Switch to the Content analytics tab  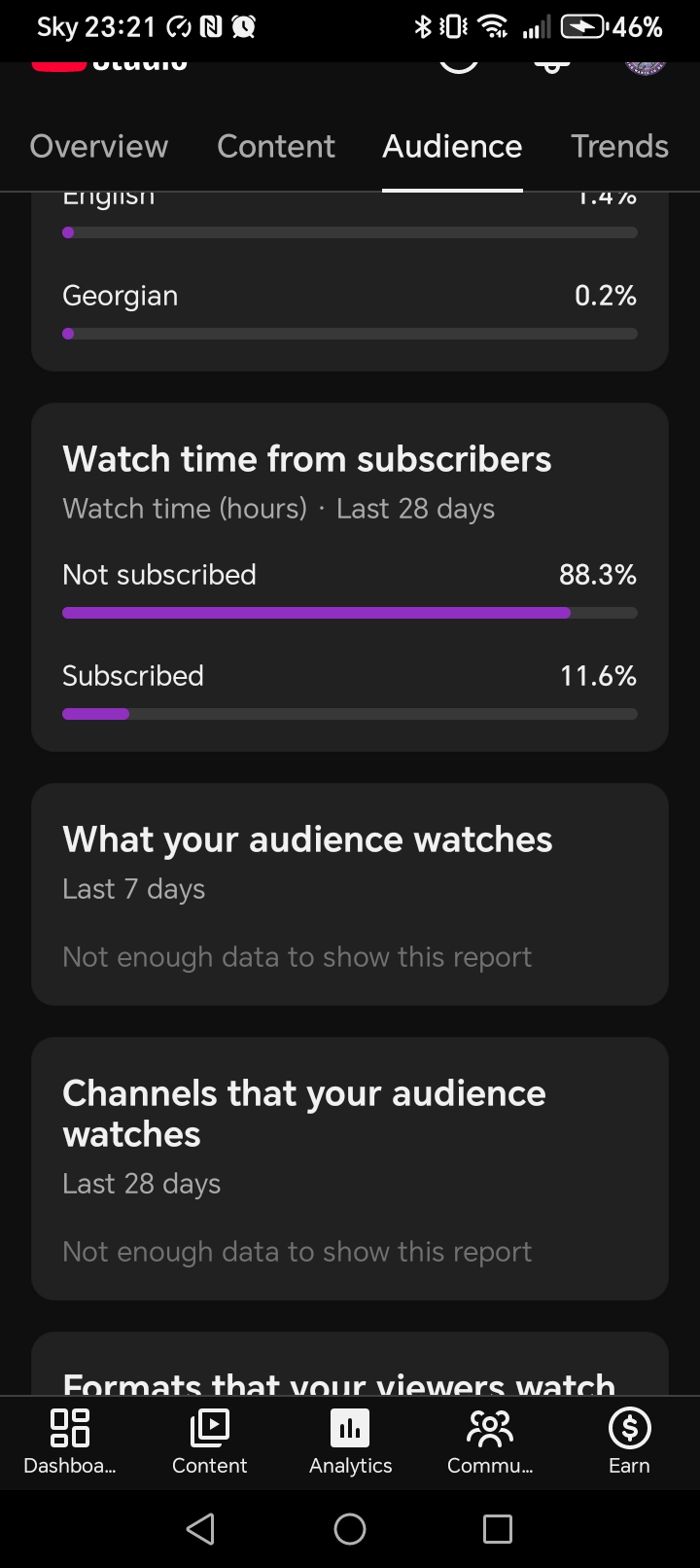[275, 146]
